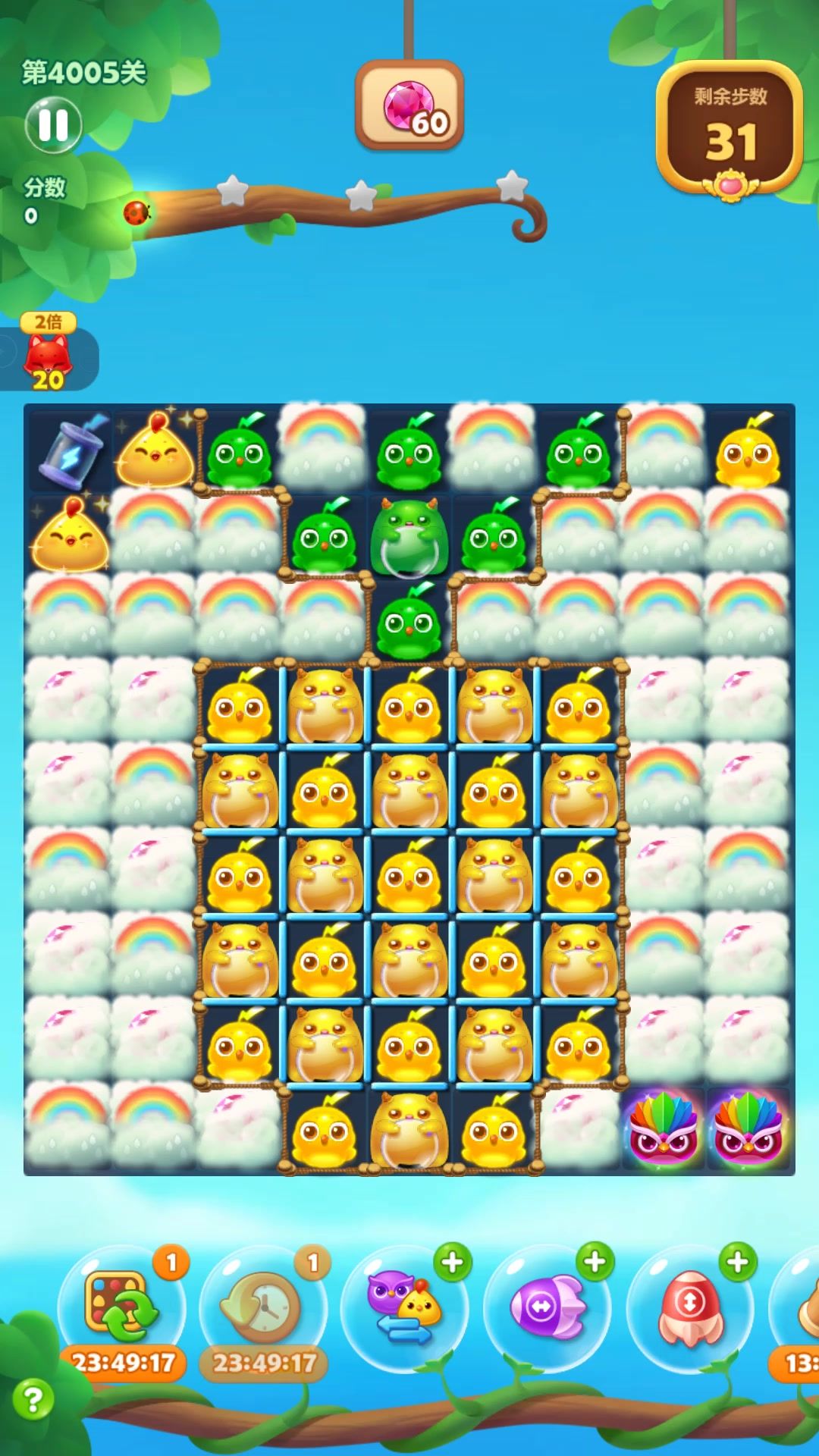Pause the game
Viewport: 819px width, 1456px height.
click(53, 125)
